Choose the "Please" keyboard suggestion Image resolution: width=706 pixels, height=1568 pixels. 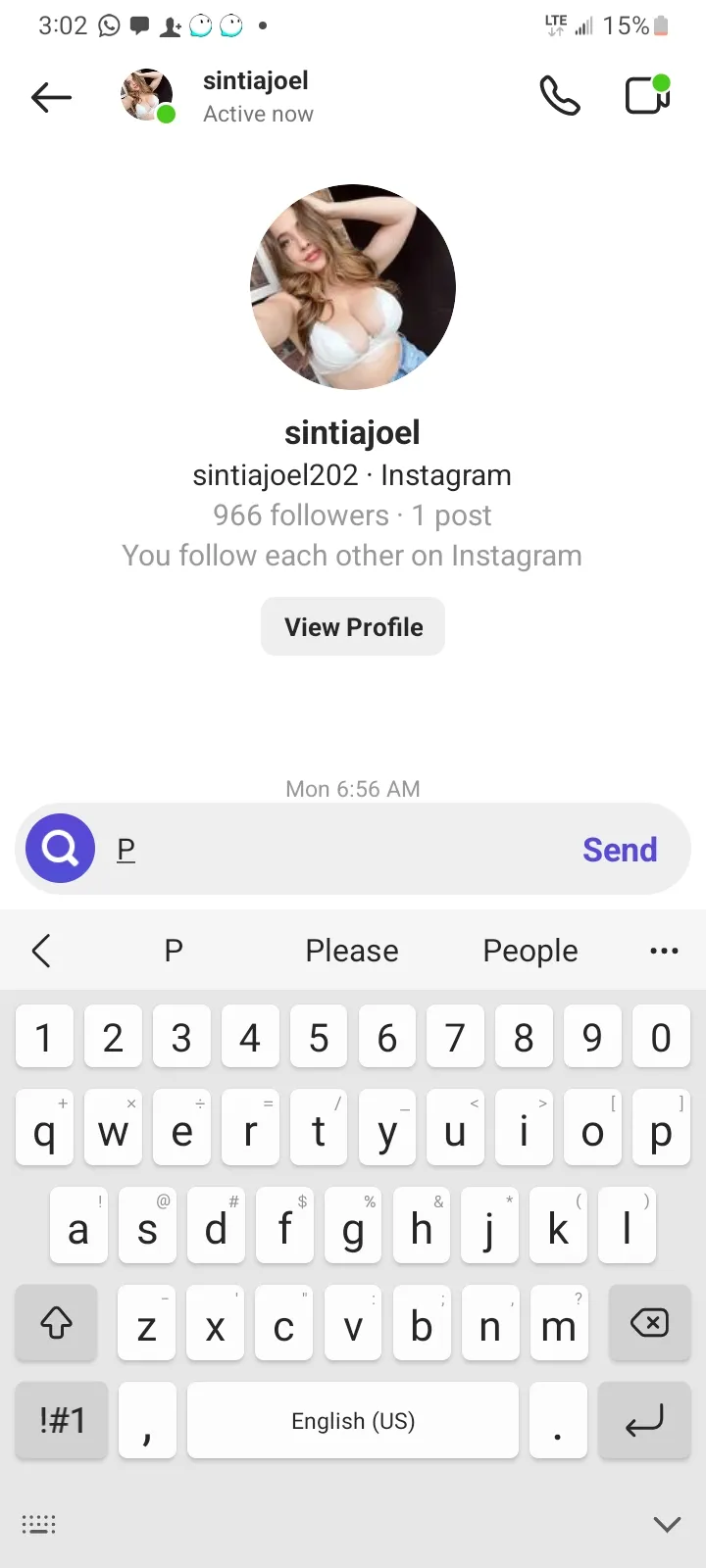352,951
